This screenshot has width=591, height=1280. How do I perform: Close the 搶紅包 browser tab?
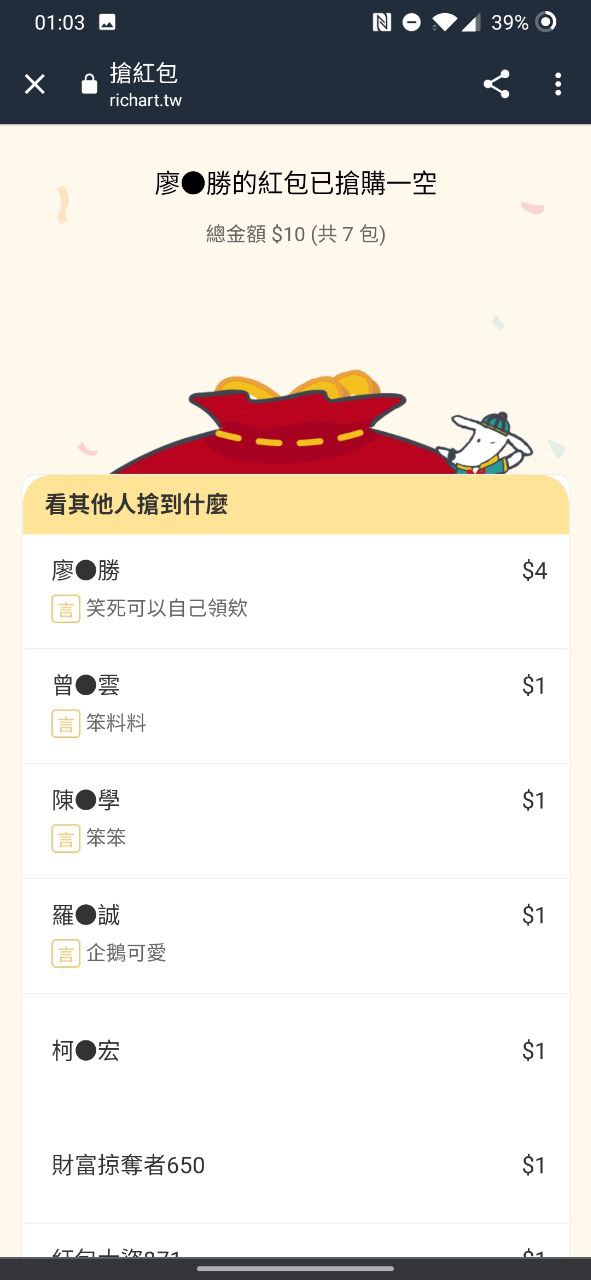[x=35, y=85]
